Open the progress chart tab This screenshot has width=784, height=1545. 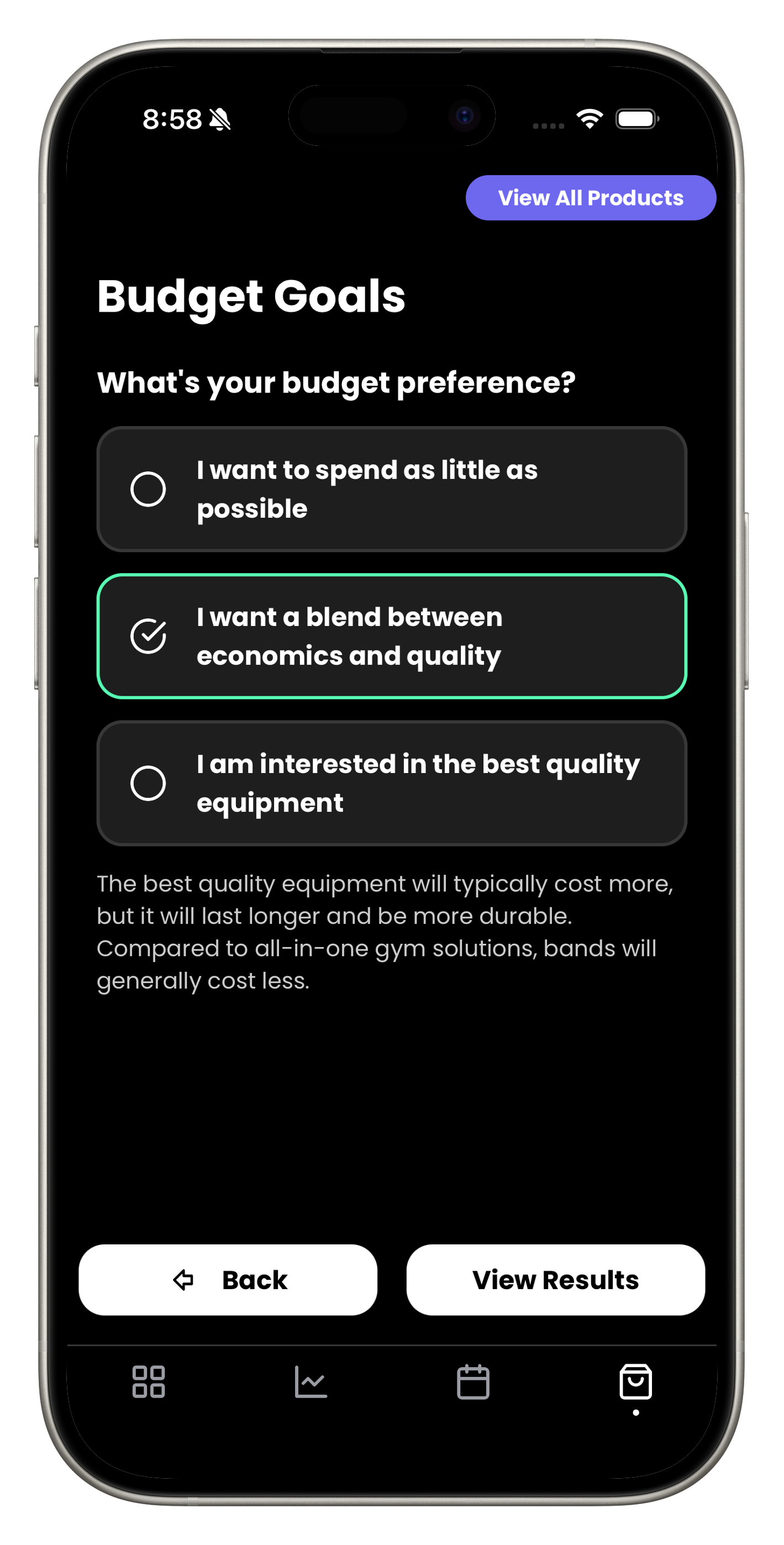click(x=311, y=1382)
